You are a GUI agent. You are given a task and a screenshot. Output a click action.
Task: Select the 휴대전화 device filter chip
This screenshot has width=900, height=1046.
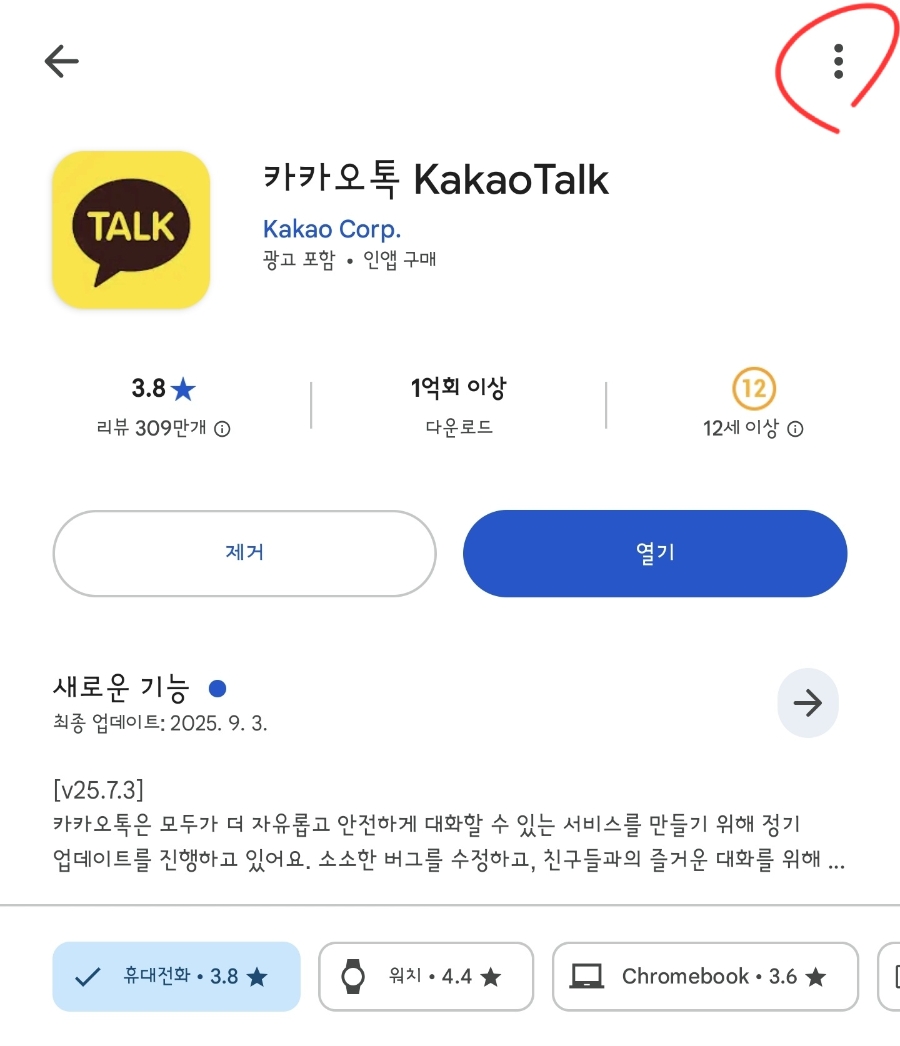click(176, 977)
